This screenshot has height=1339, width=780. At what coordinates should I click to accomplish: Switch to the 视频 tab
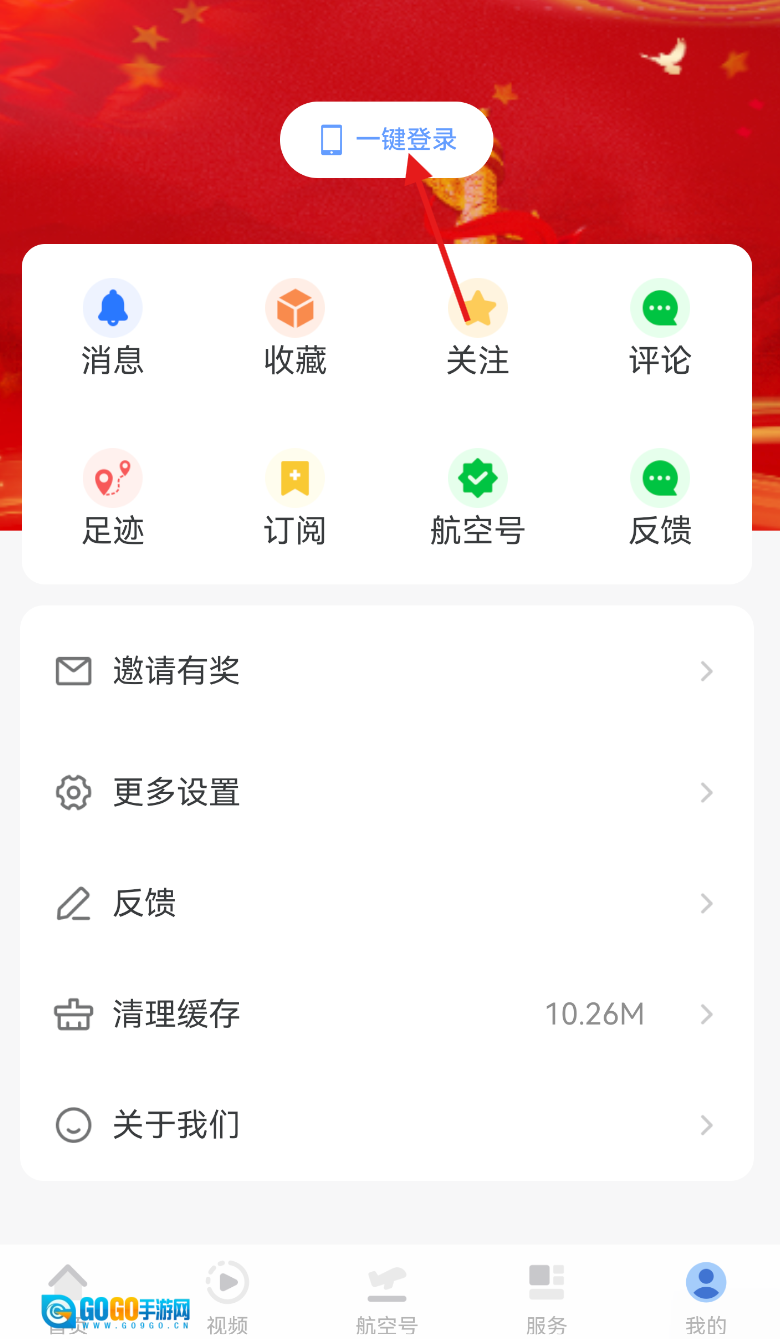(227, 1298)
